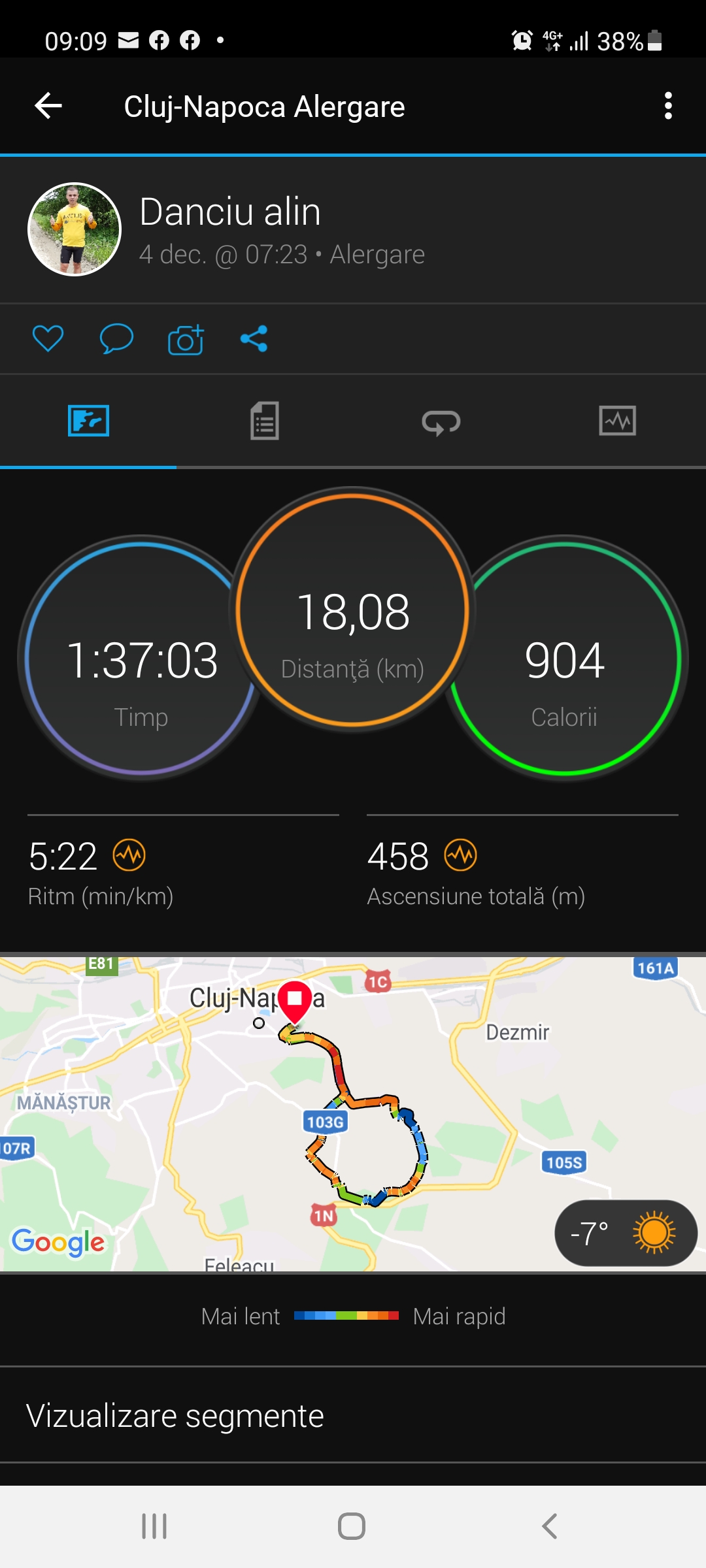Screen dimensions: 706x1568
Task: Add a photo with the camera icon
Action: 186,339
